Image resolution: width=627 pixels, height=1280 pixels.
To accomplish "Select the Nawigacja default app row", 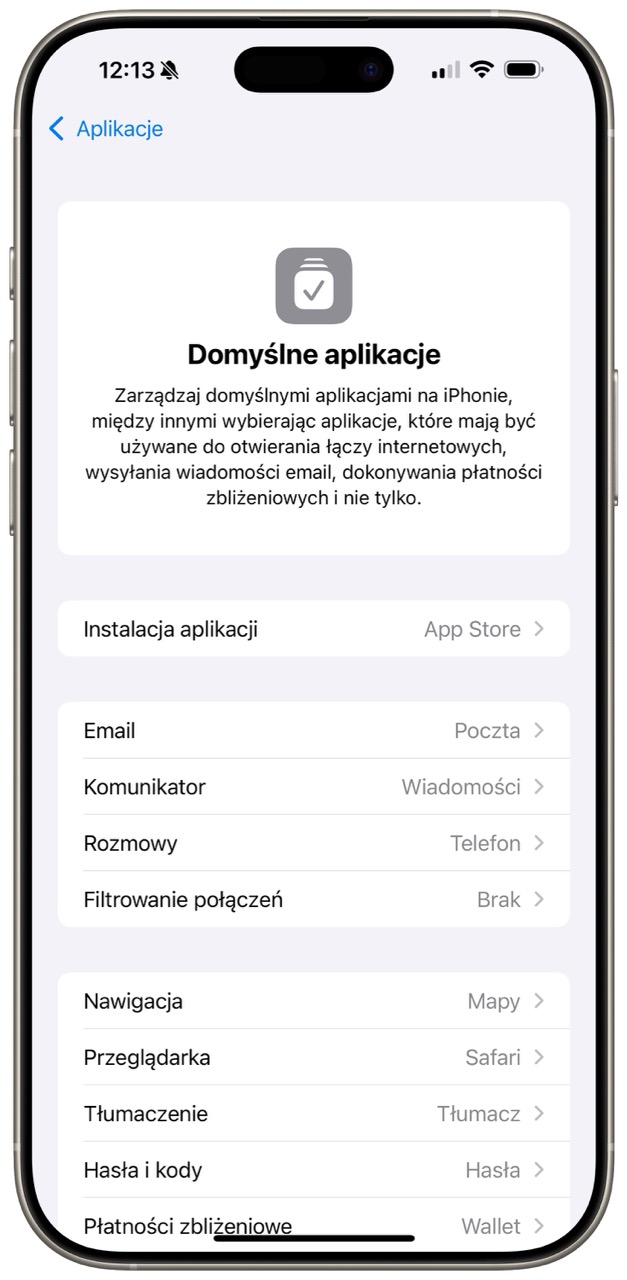I will (314, 1001).
